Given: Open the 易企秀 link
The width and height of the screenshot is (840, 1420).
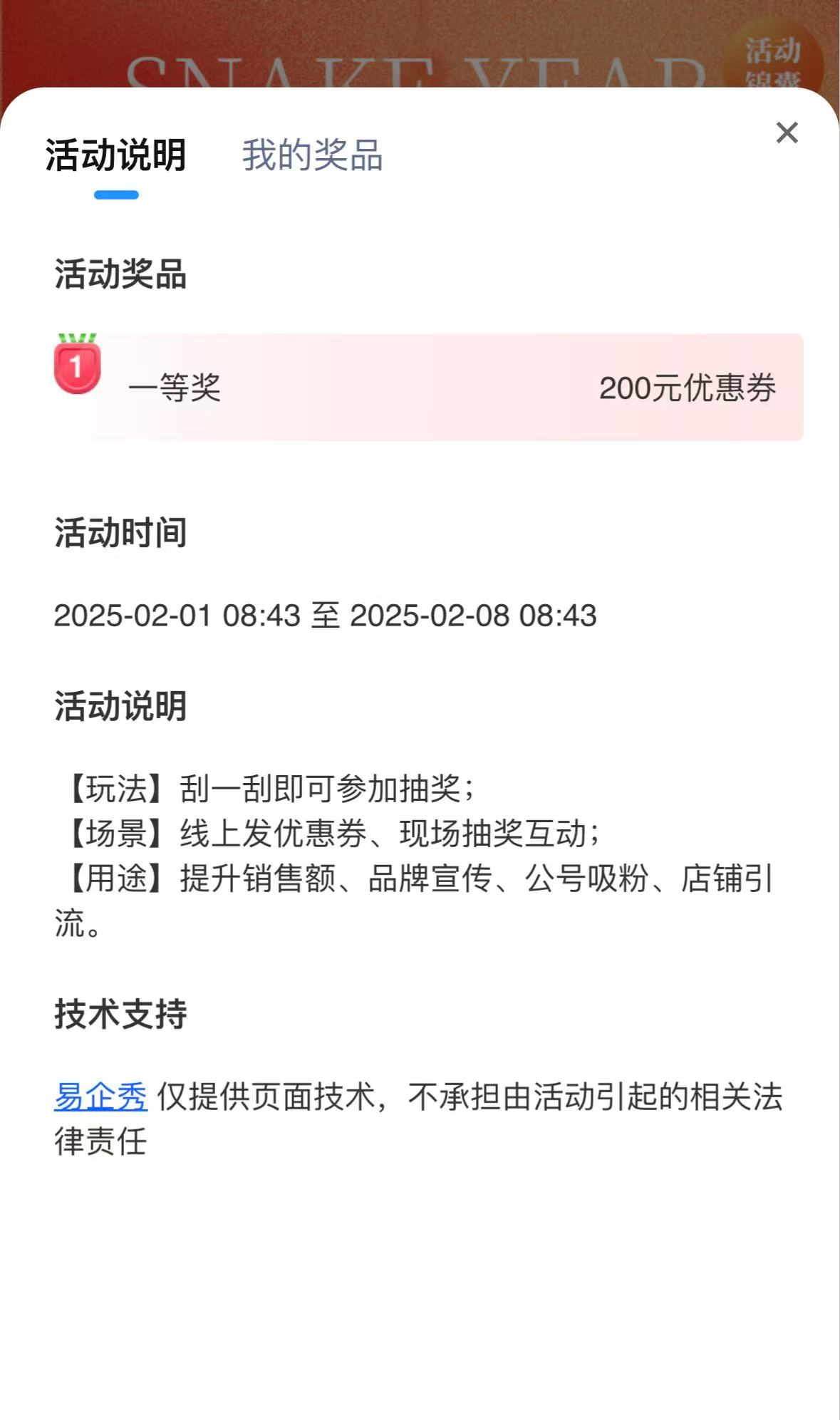Looking at the screenshot, I should coord(100,1097).
